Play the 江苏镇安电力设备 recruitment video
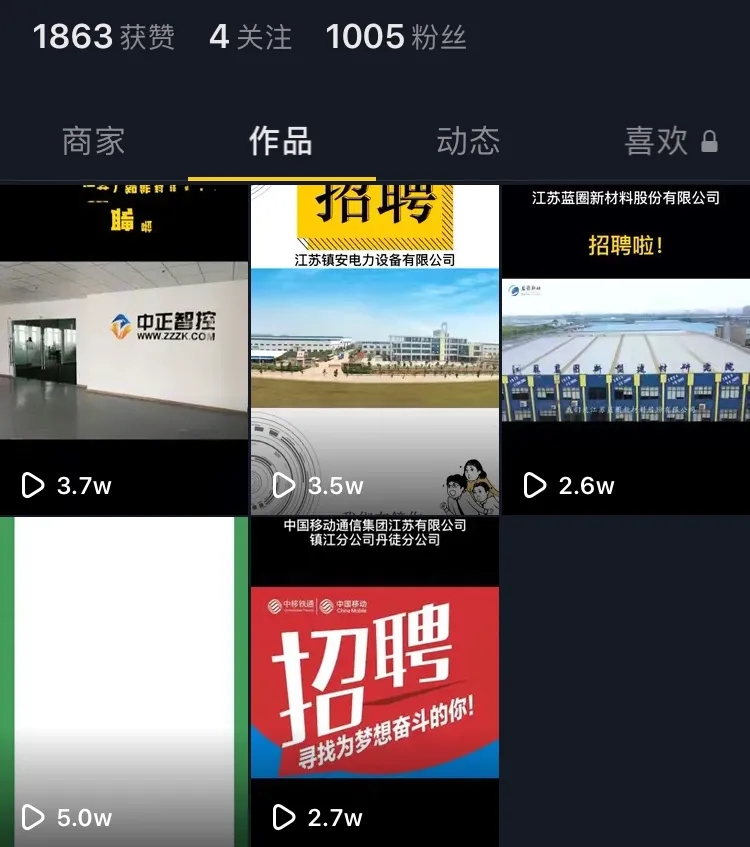Screen dimensions: 750x847 (x=374, y=350)
